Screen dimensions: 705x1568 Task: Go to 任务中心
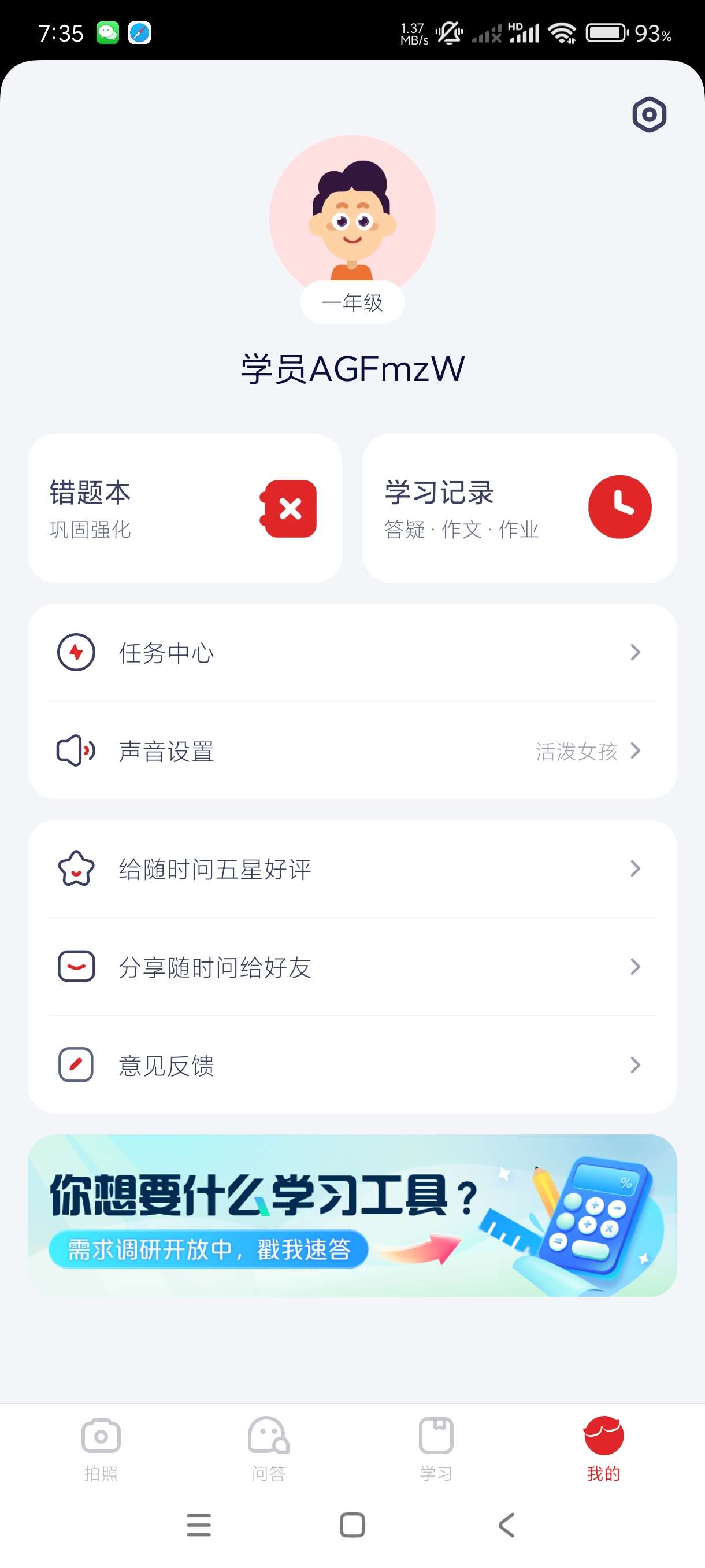pyautogui.click(x=352, y=653)
